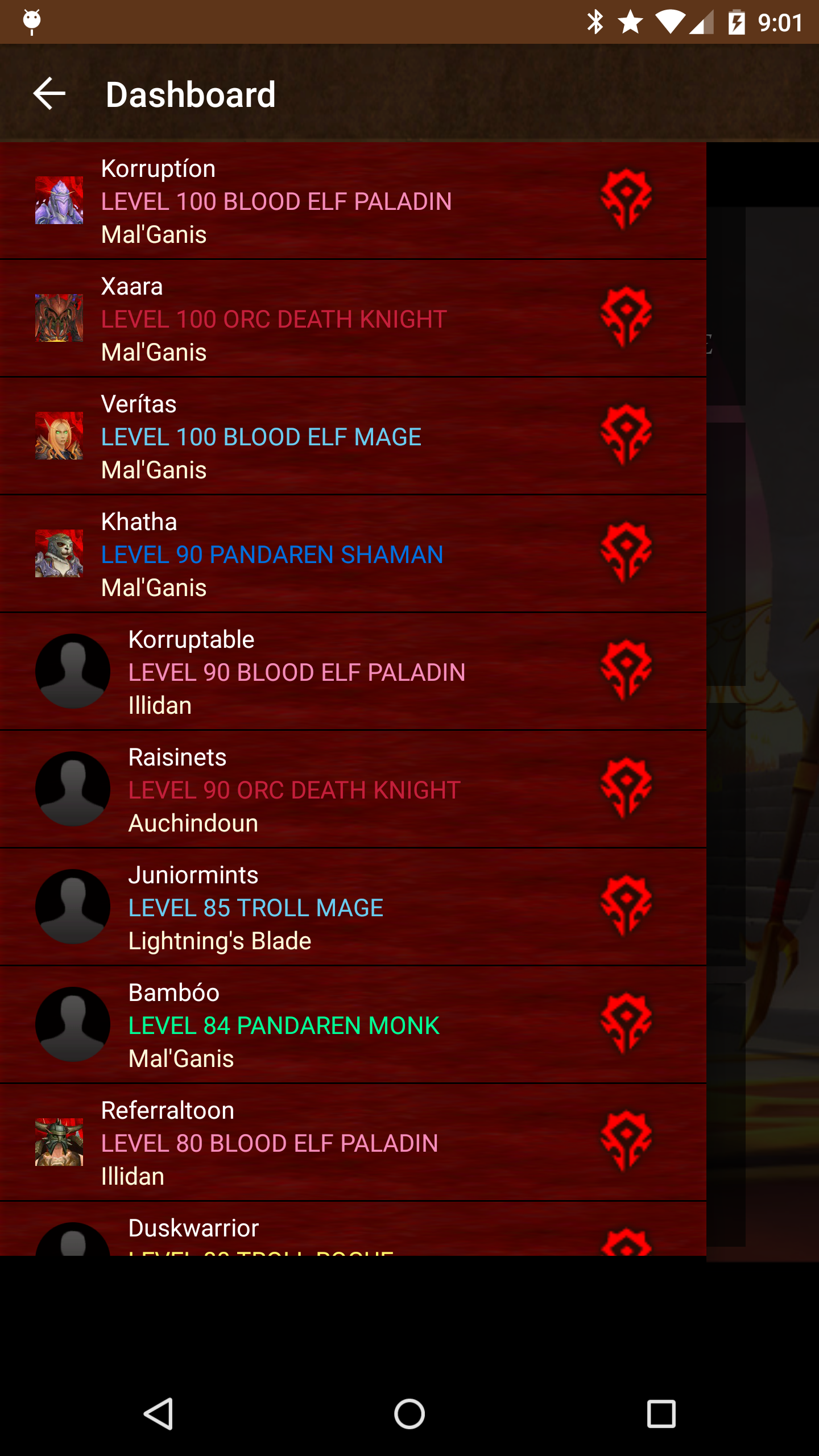The width and height of the screenshot is (819, 1456).
Task: Pick Juniormints the Troll Mage
Action: coord(353,907)
